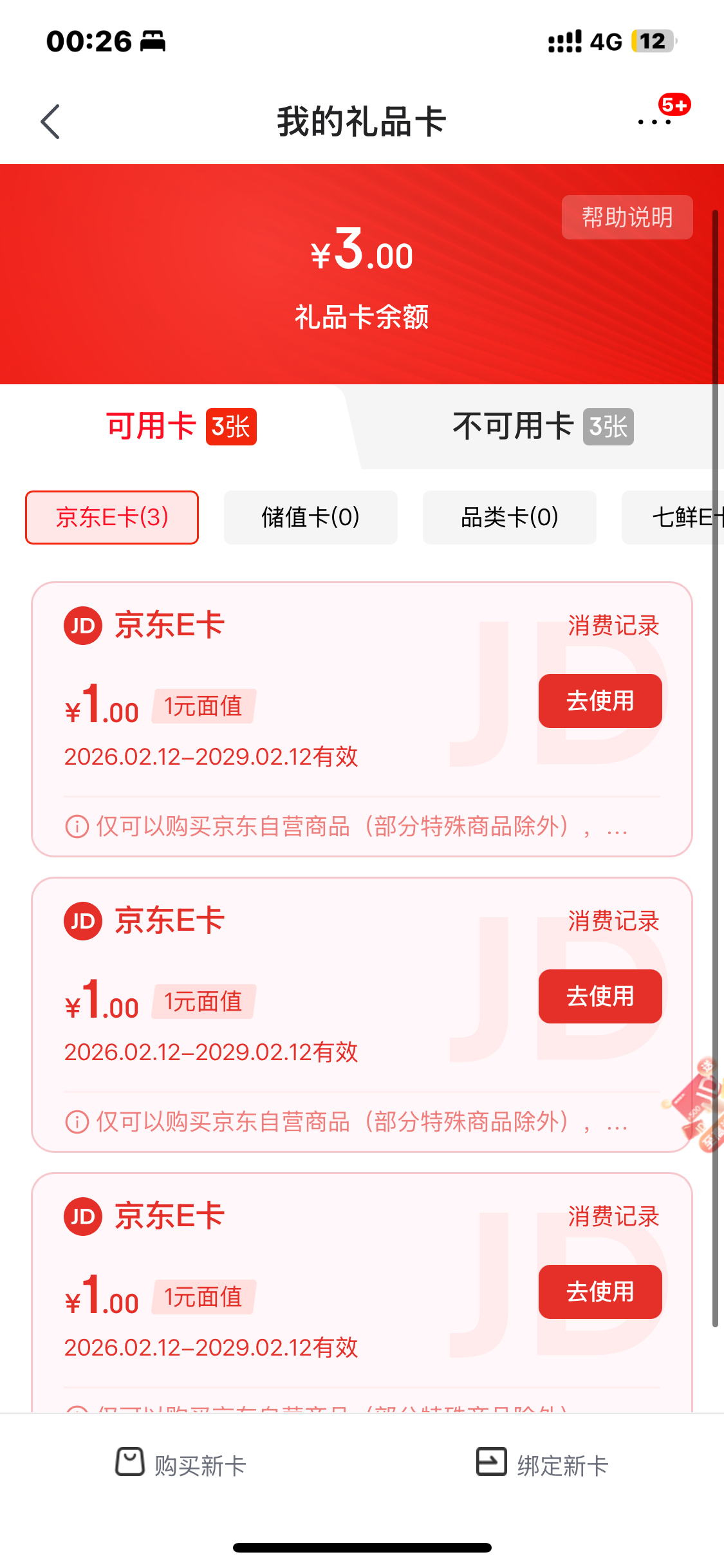View 消费记录 of the third 京东E卡

pyautogui.click(x=613, y=1217)
